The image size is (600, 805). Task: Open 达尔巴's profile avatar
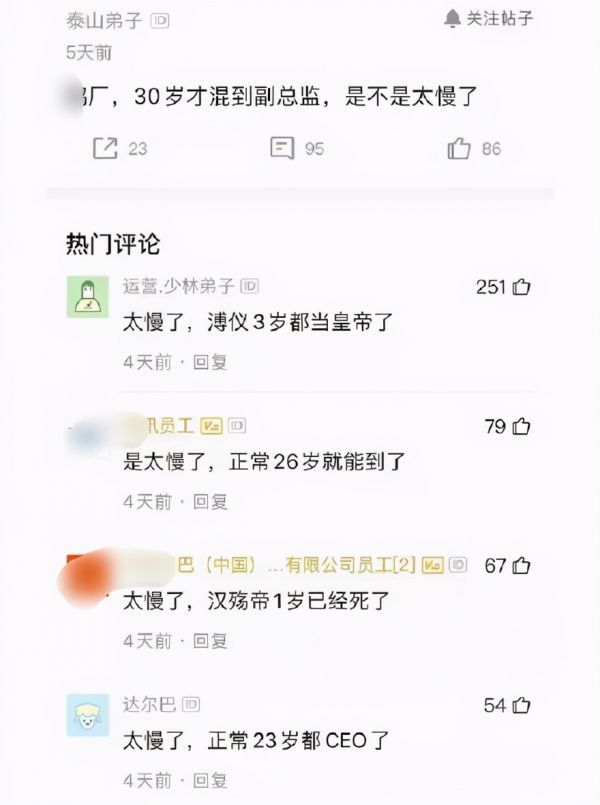[x=87, y=715]
